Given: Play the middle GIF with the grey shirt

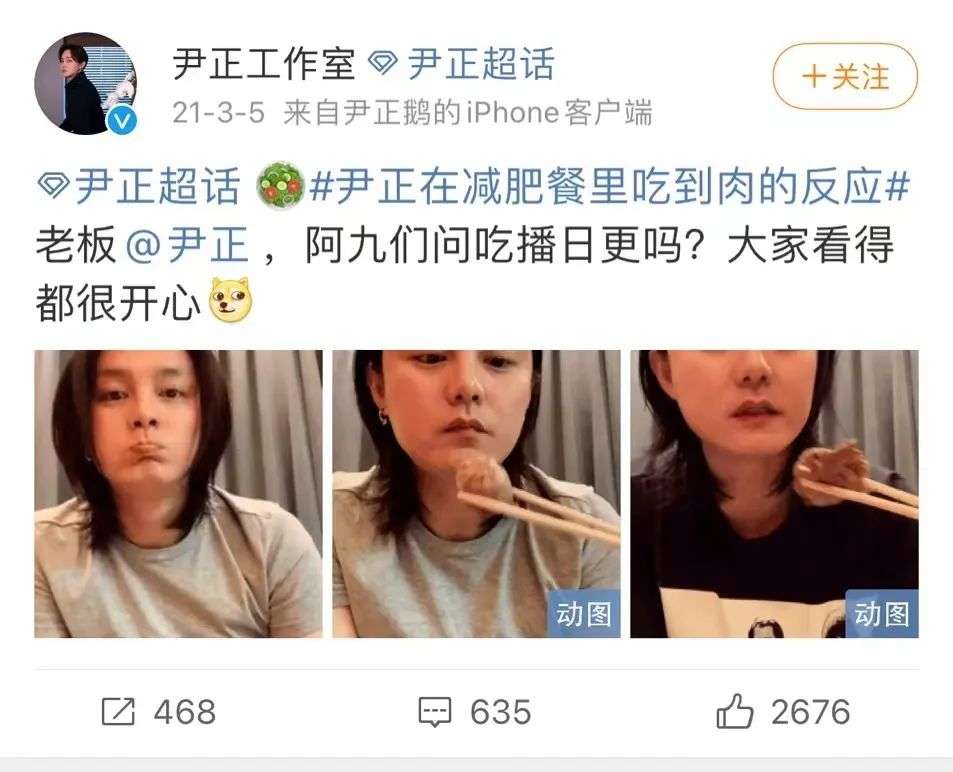Looking at the screenshot, I should pyautogui.click(x=476, y=494).
